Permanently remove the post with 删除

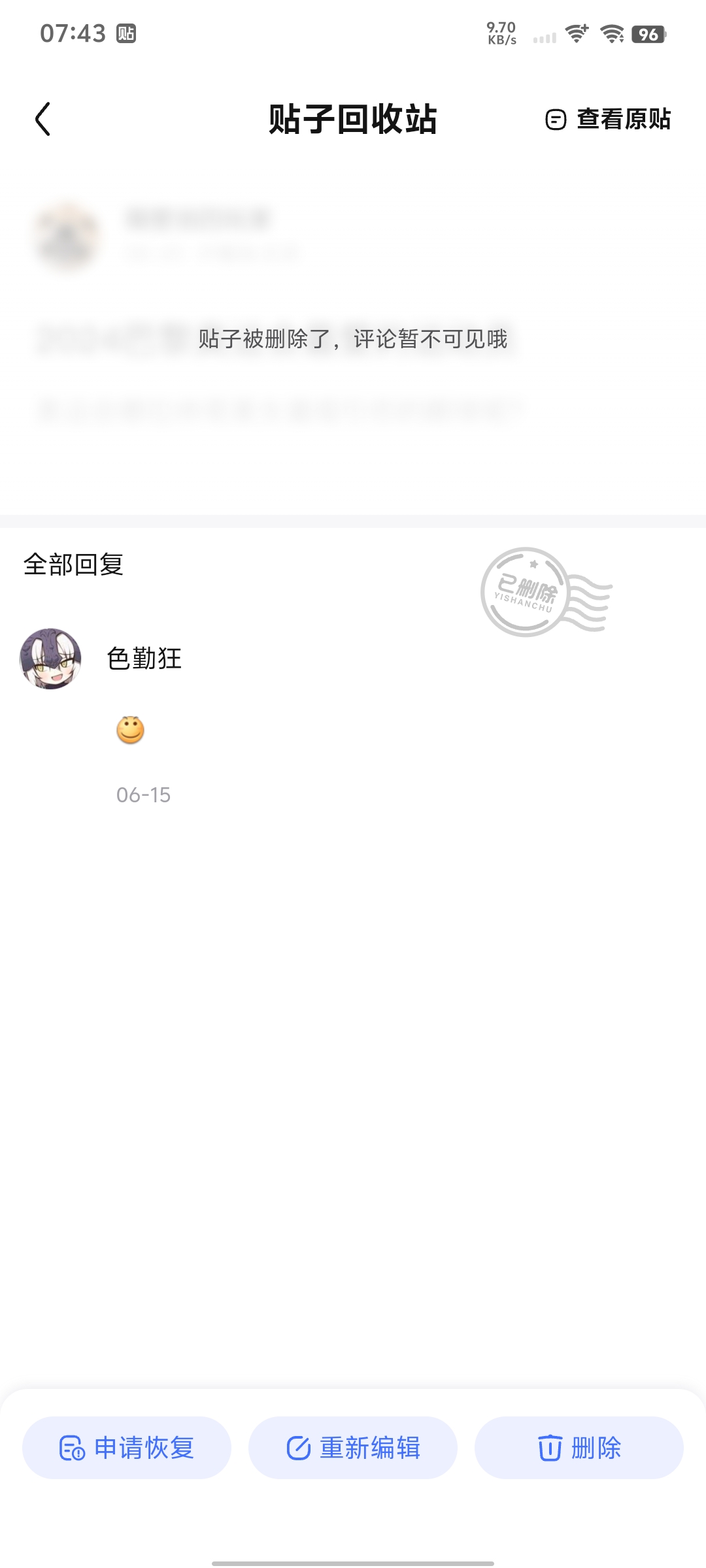click(579, 1448)
